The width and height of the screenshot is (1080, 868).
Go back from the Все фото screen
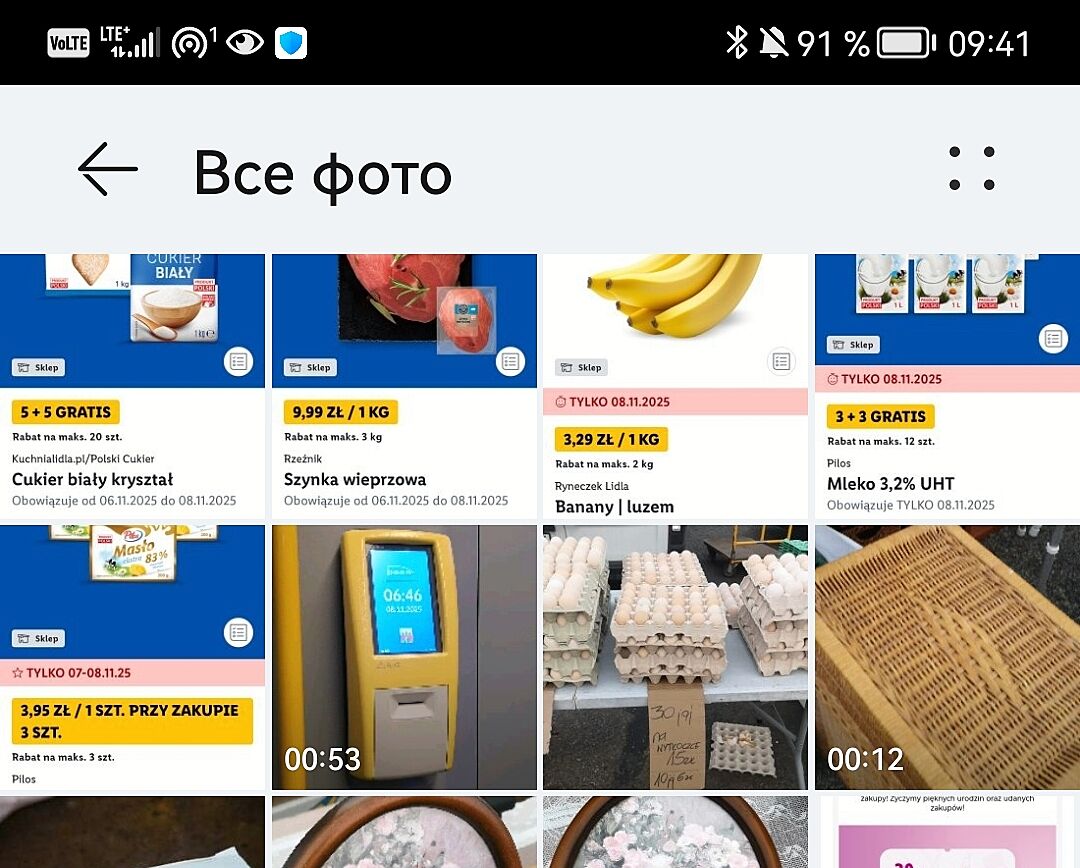coord(108,169)
